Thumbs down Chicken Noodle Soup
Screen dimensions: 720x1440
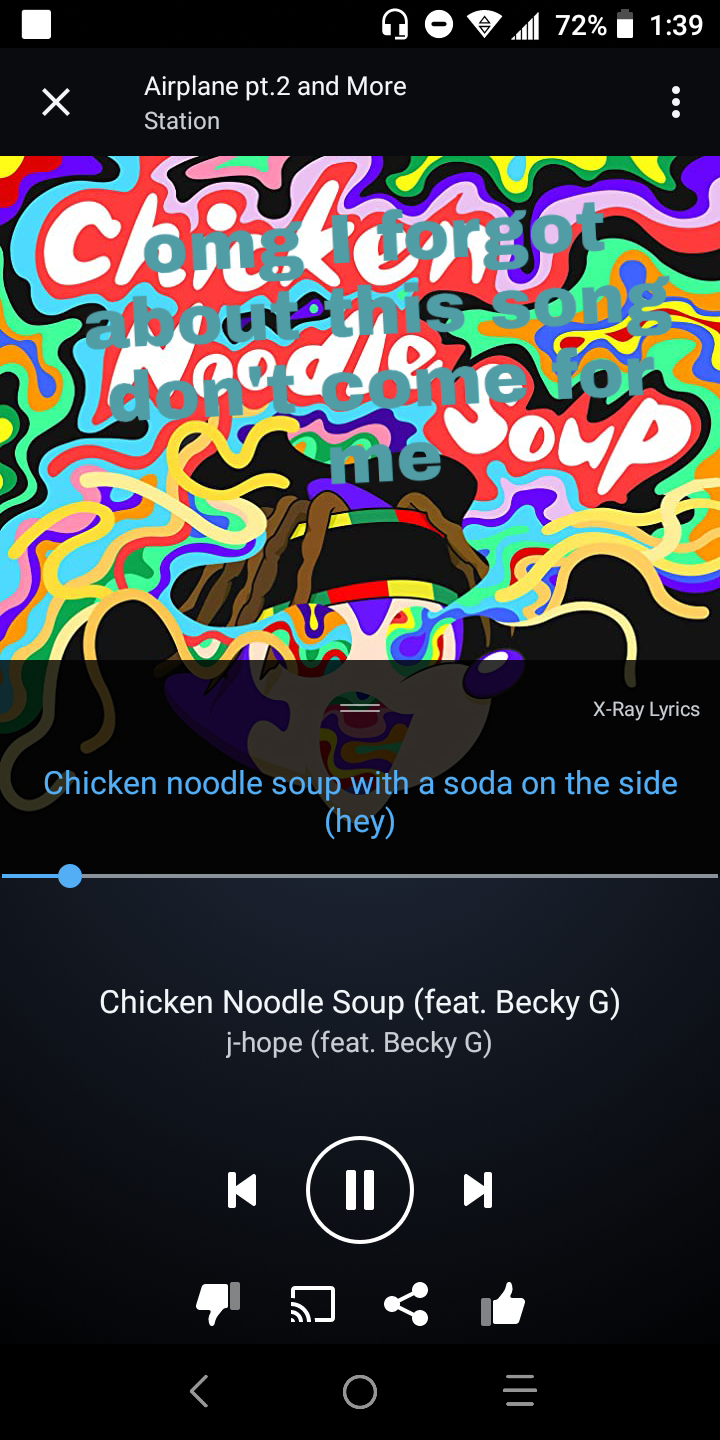tap(218, 1304)
